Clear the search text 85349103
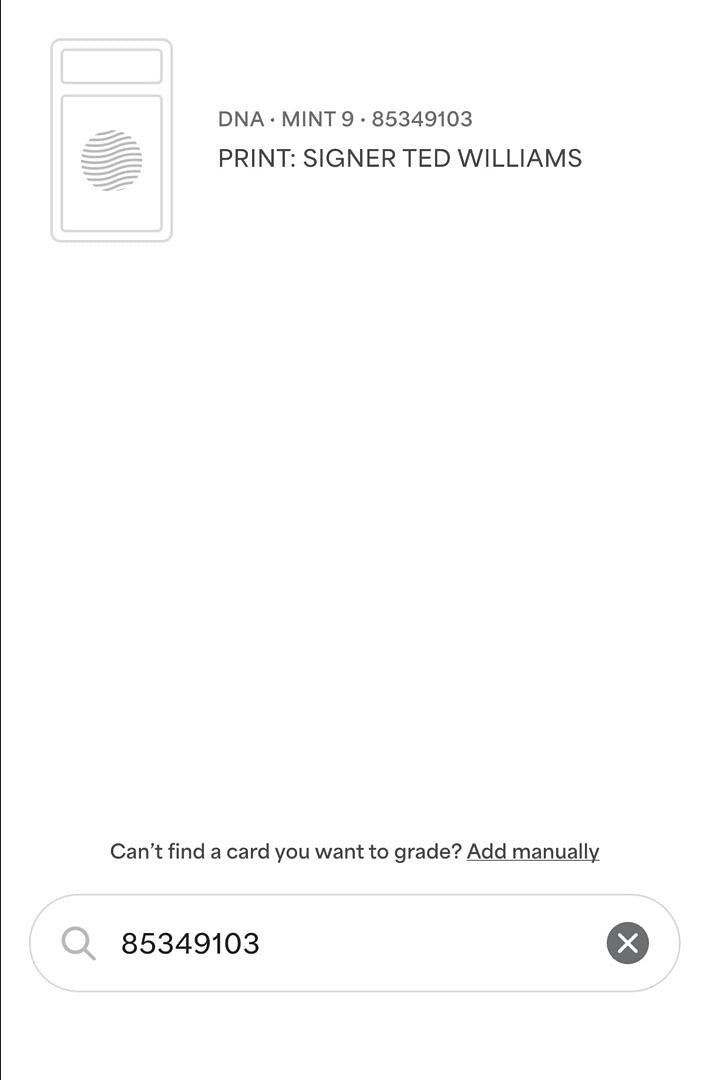This screenshot has width=709, height=1080. [x=627, y=943]
